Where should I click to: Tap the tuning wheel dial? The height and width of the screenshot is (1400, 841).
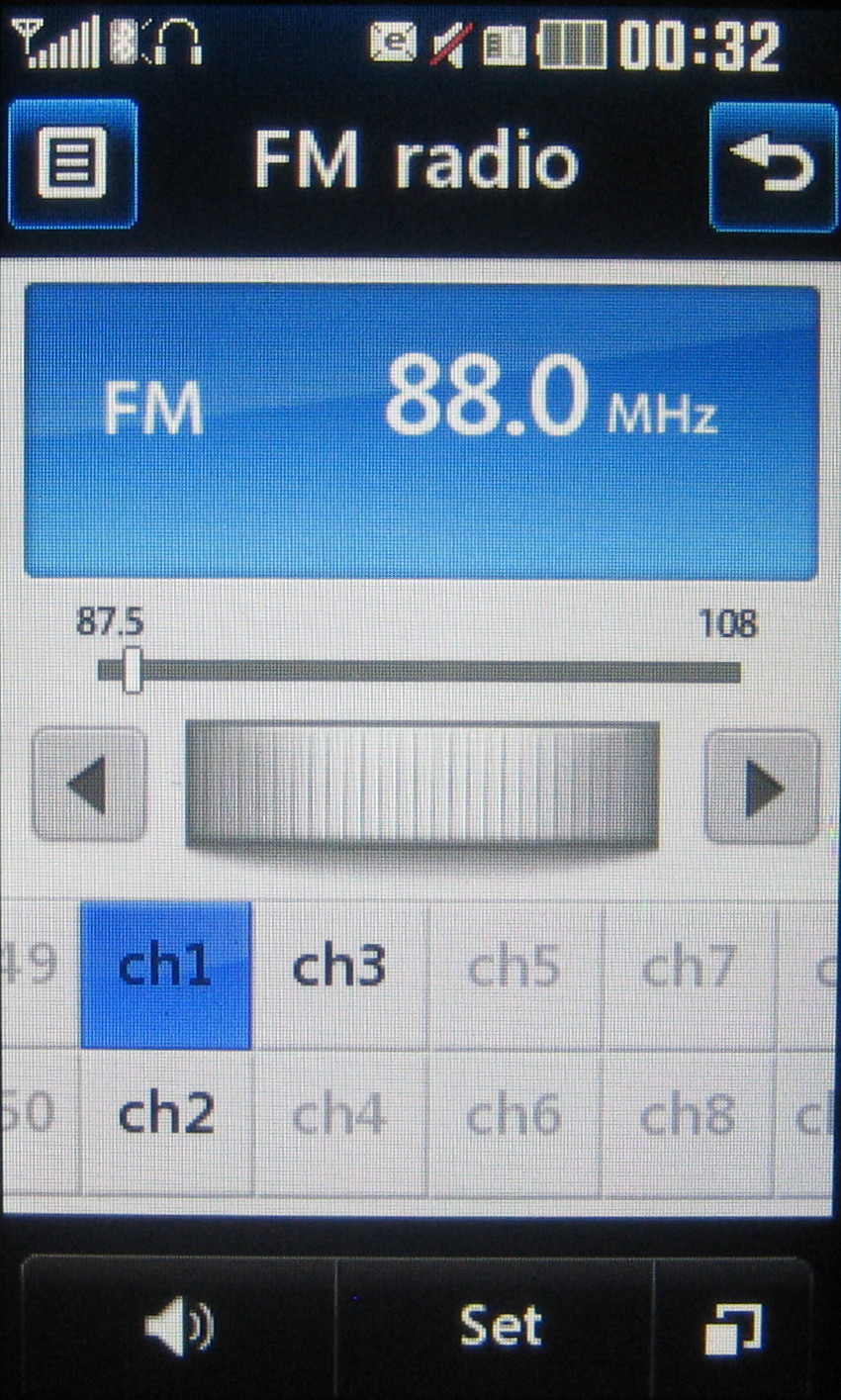coord(422,786)
